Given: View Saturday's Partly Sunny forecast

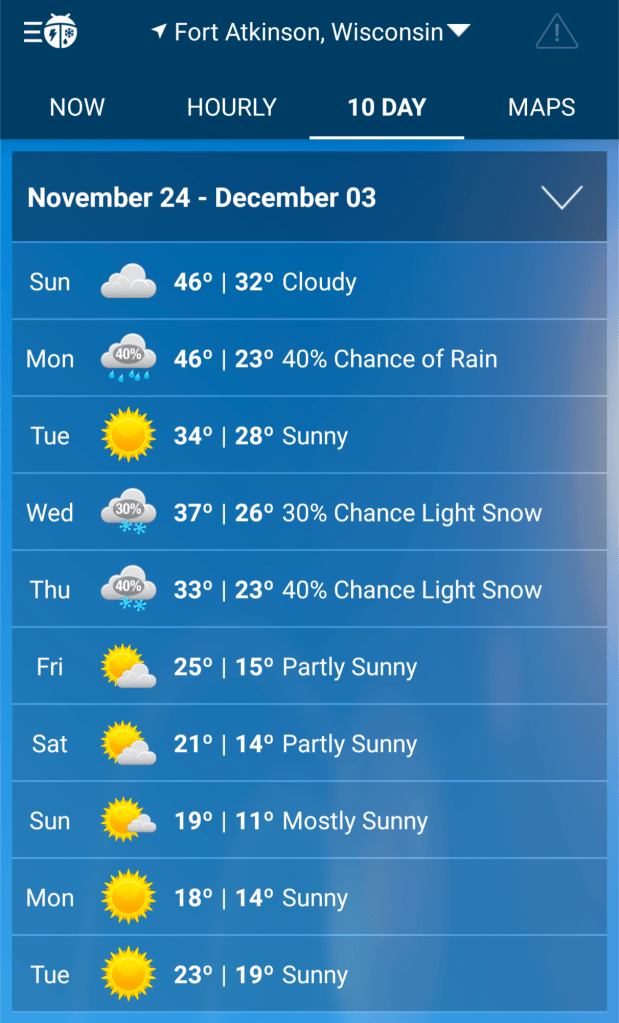Looking at the screenshot, I should (309, 744).
